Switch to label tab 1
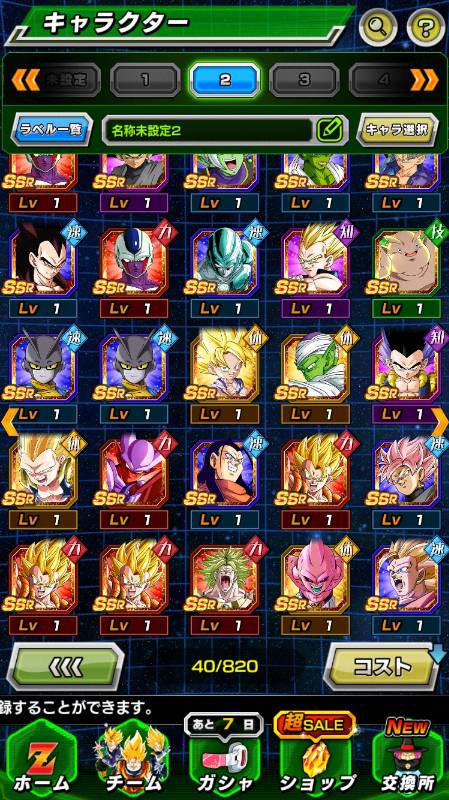This screenshot has height=800, width=449. (x=145, y=80)
